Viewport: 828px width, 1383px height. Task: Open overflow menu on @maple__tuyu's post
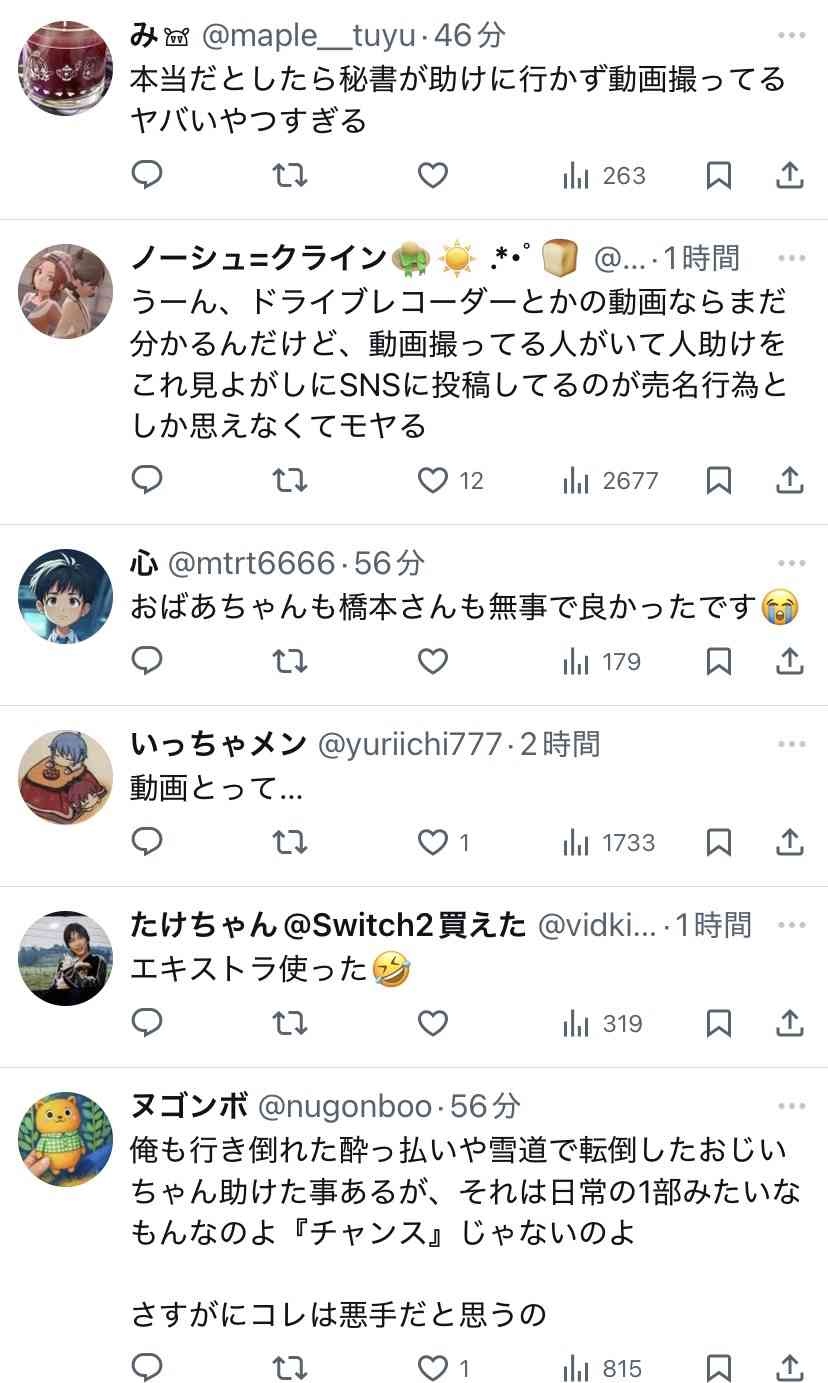(791, 35)
